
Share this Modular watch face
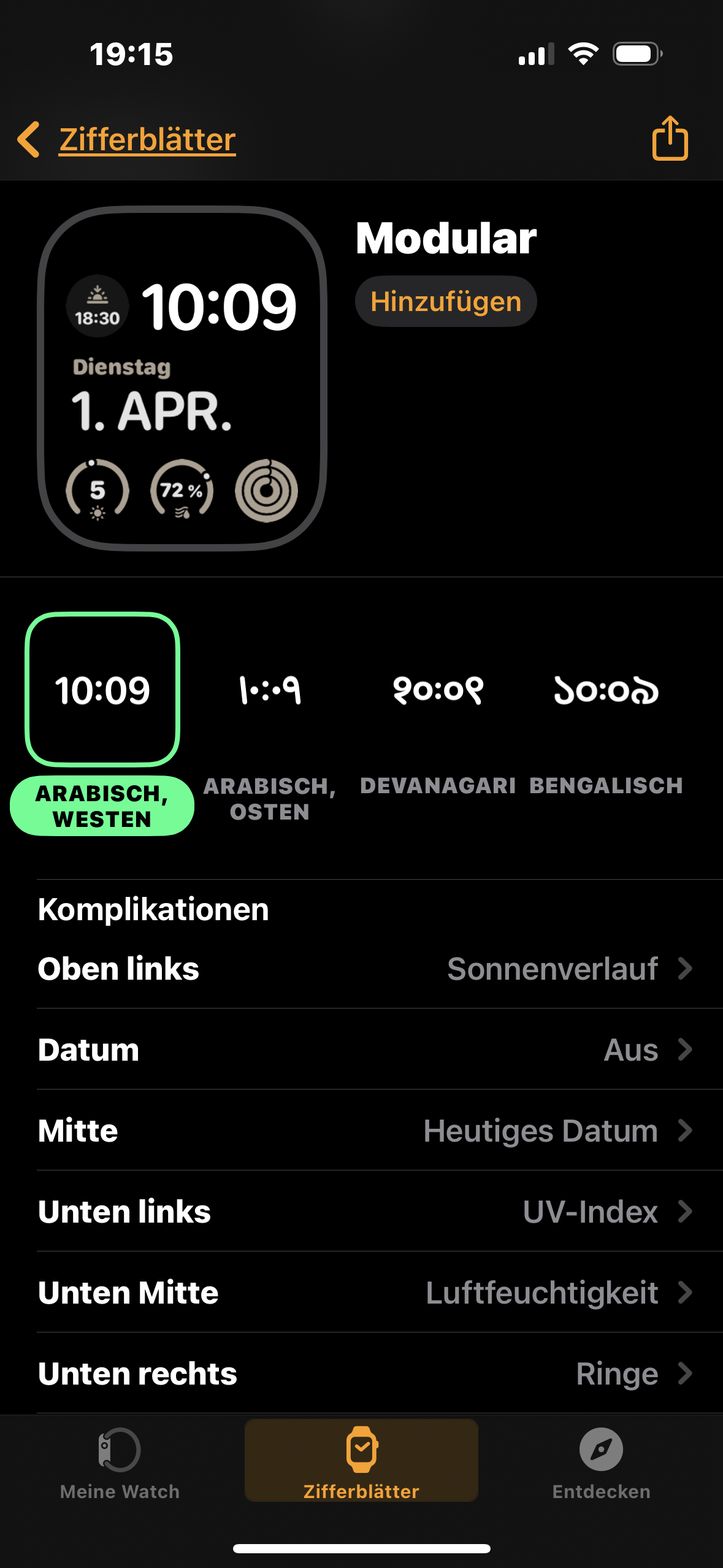tap(670, 139)
